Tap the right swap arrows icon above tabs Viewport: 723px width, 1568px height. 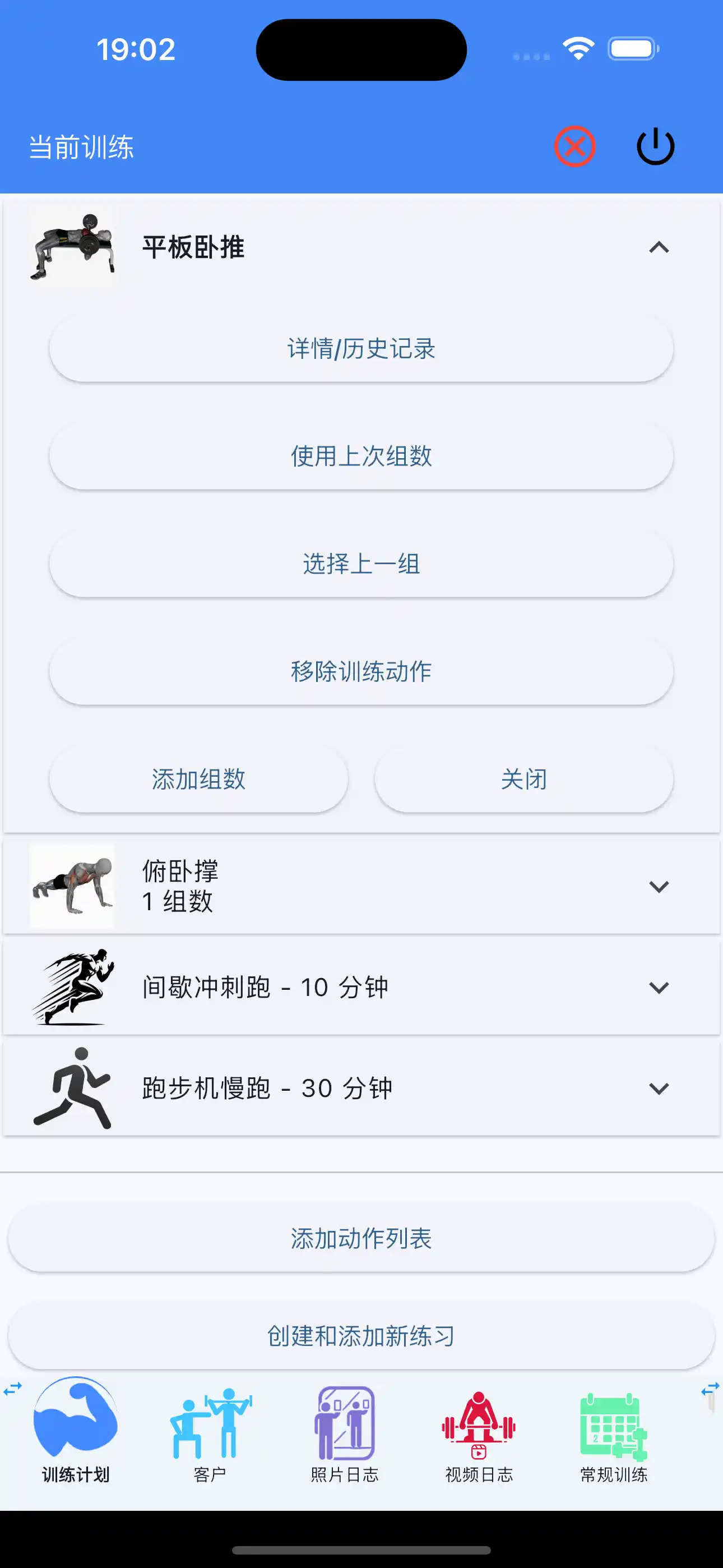(710, 1388)
